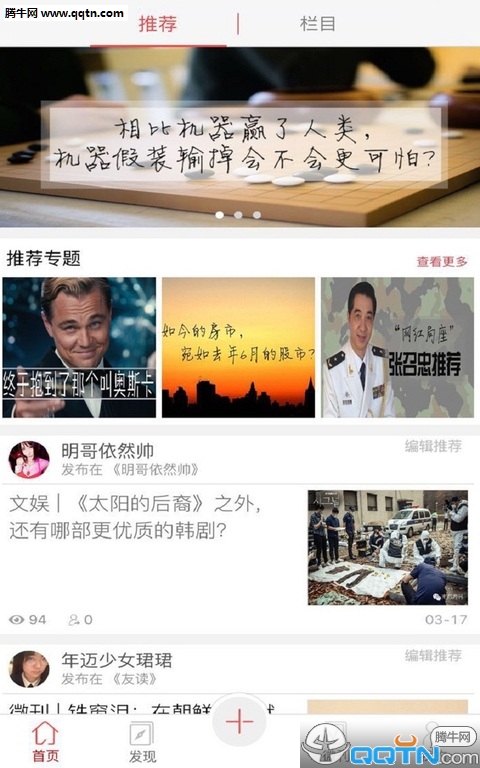This screenshot has width=480, height=768.
Task: Tap 查看更多 to see more topics
Action: (x=442, y=262)
